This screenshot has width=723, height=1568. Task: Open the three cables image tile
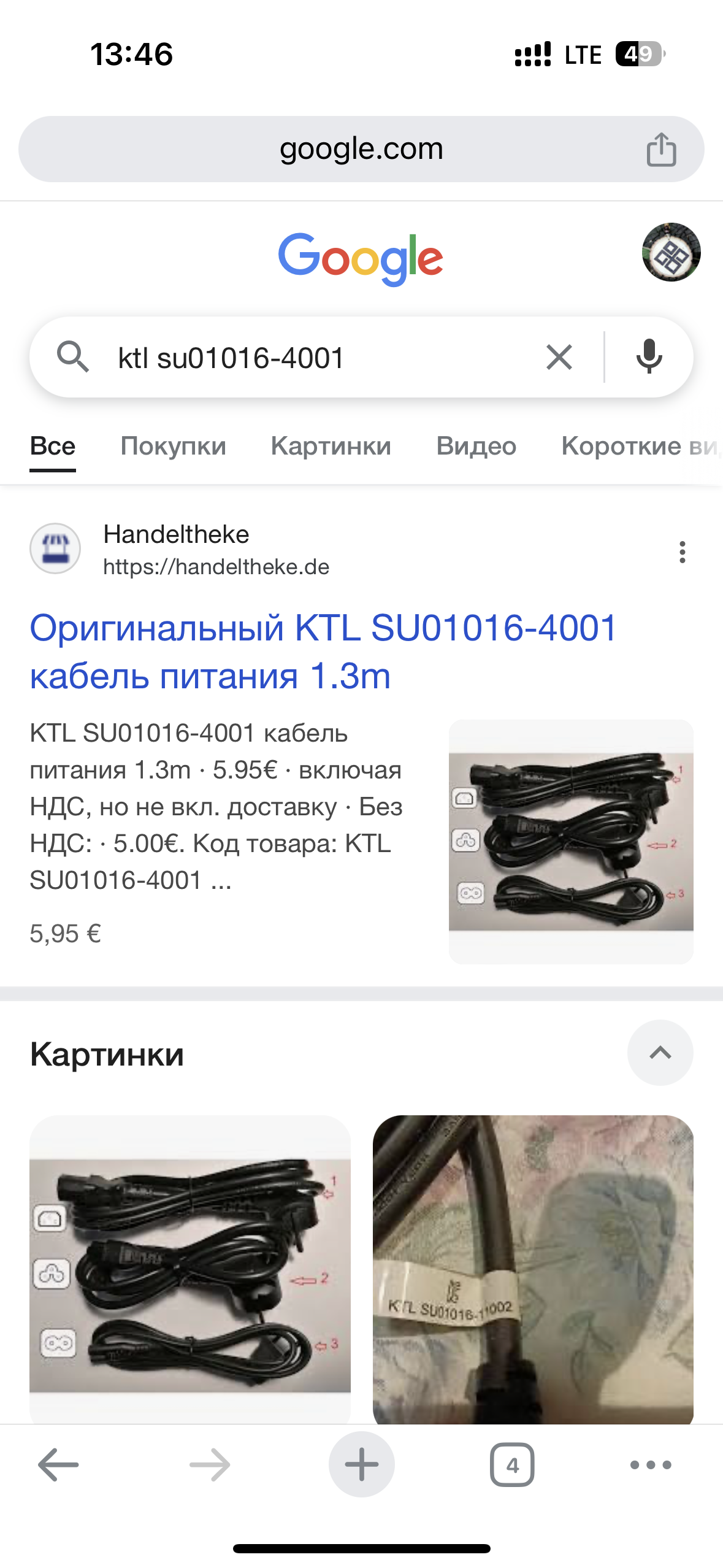pos(189,1270)
